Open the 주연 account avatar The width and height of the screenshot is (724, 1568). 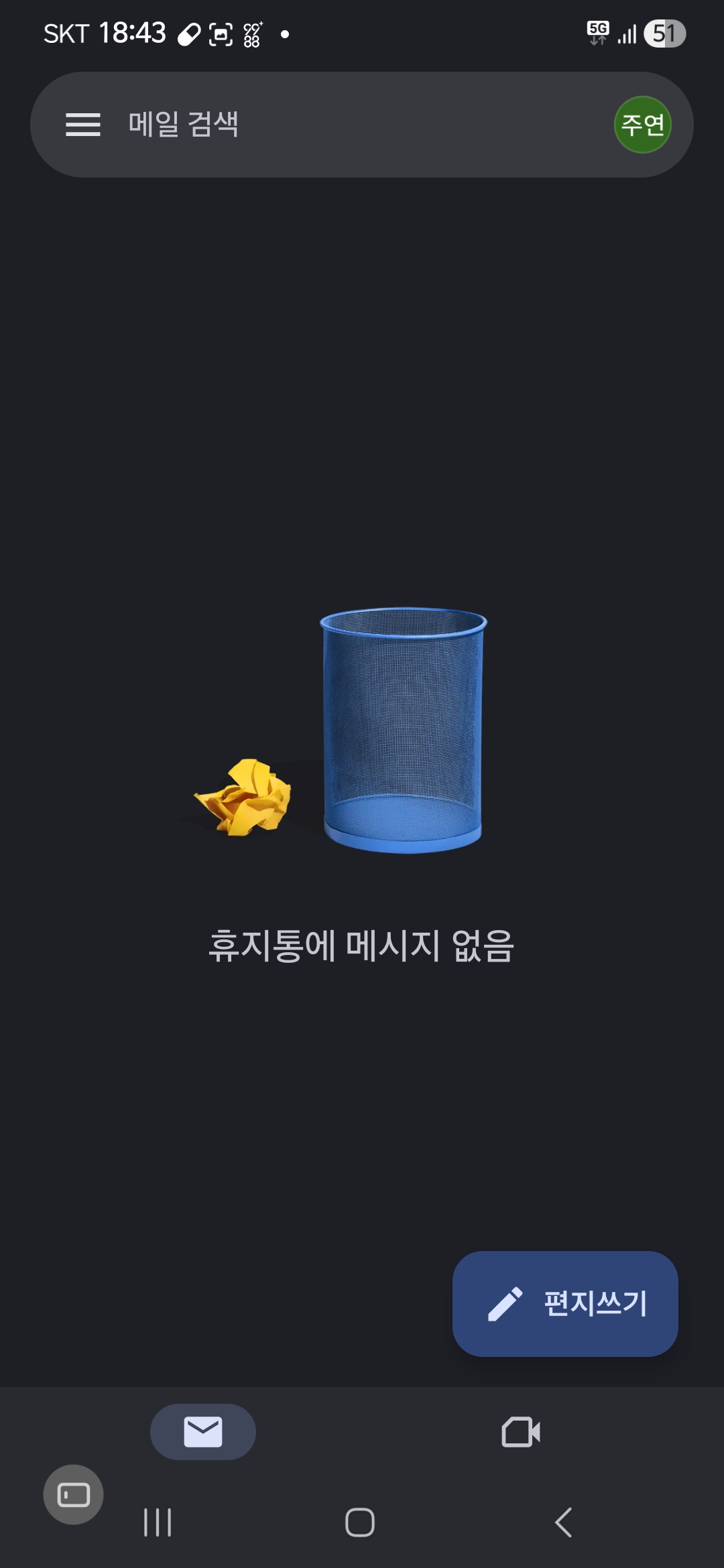click(x=642, y=125)
